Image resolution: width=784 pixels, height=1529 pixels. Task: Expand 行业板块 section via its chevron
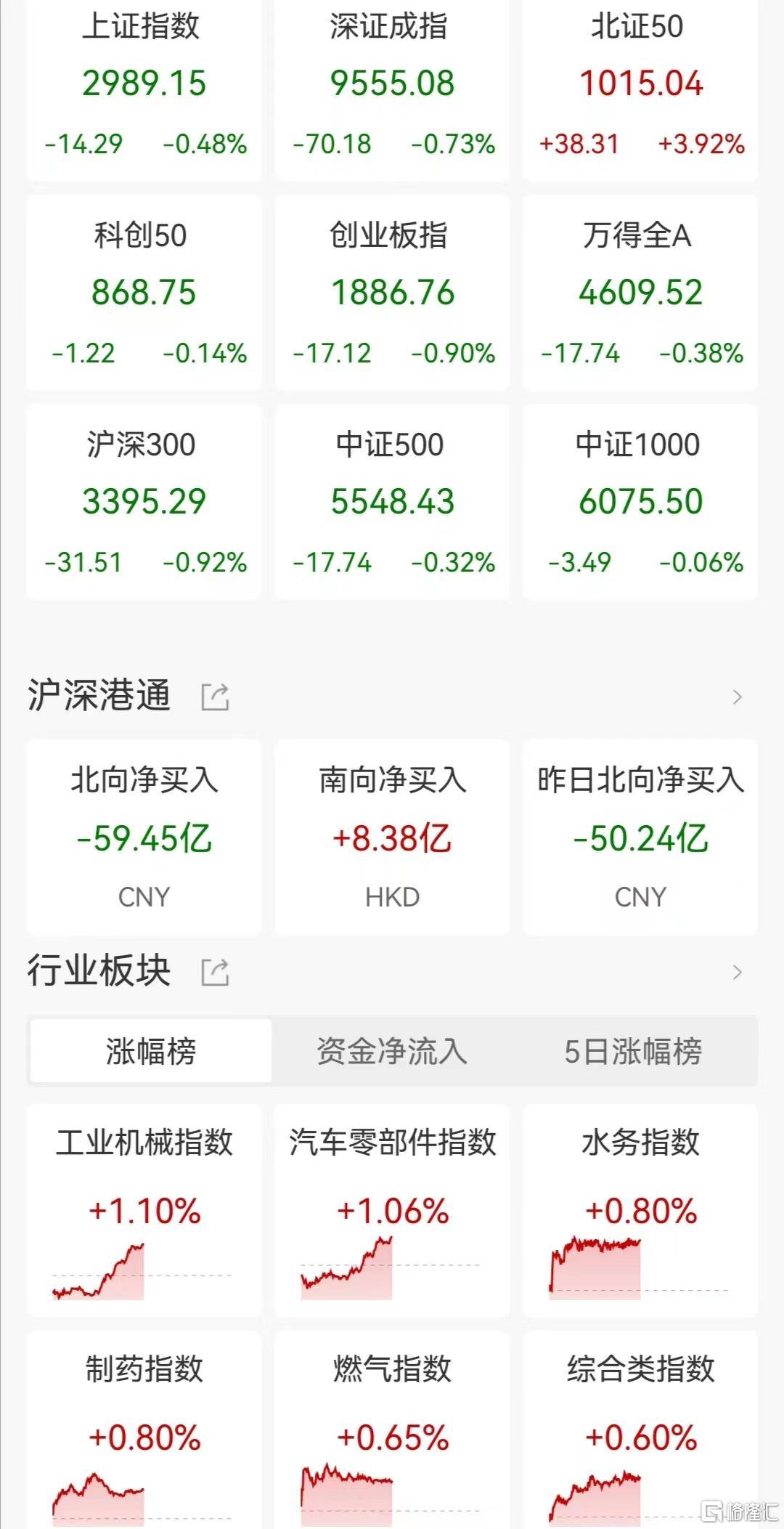738,972
